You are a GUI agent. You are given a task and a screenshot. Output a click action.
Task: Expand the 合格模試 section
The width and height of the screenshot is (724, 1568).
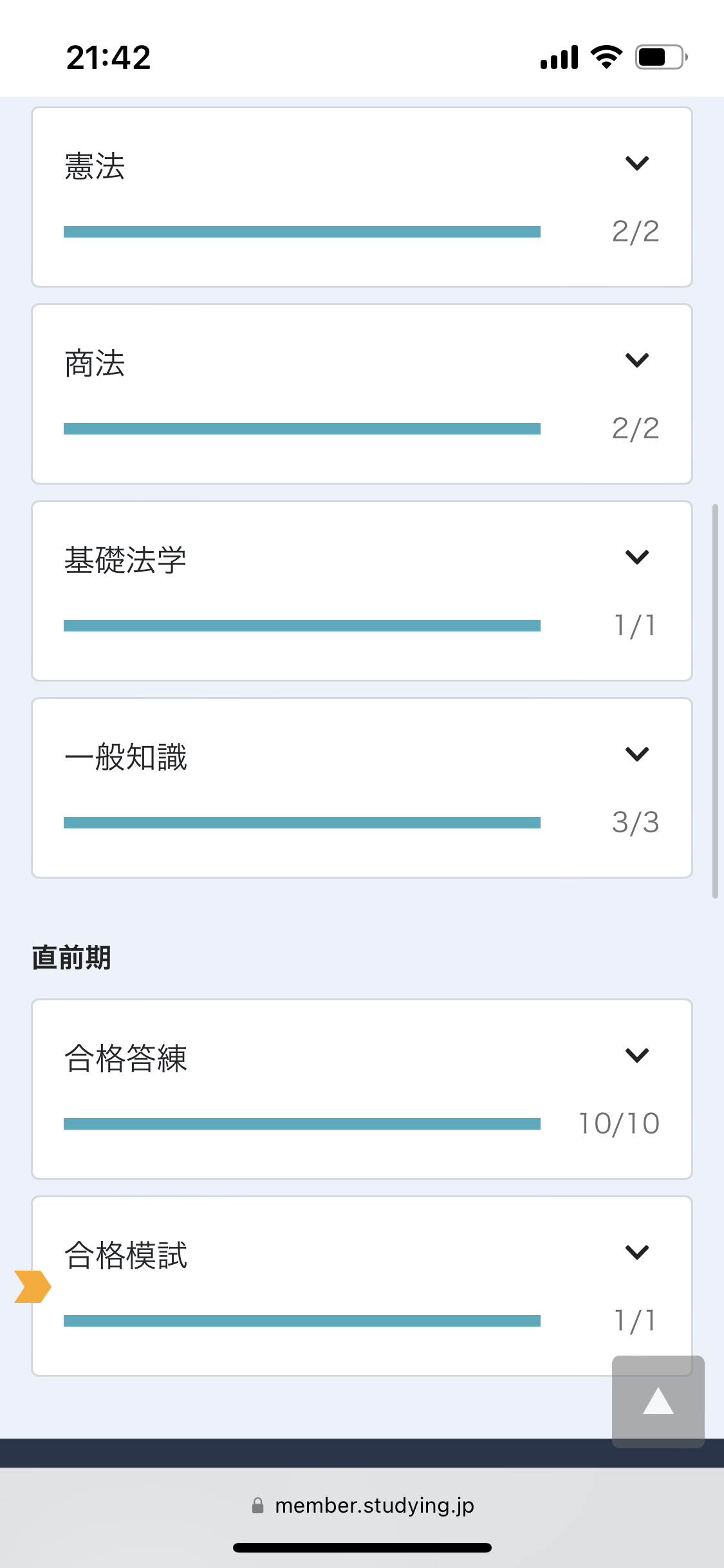pyautogui.click(x=636, y=1253)
